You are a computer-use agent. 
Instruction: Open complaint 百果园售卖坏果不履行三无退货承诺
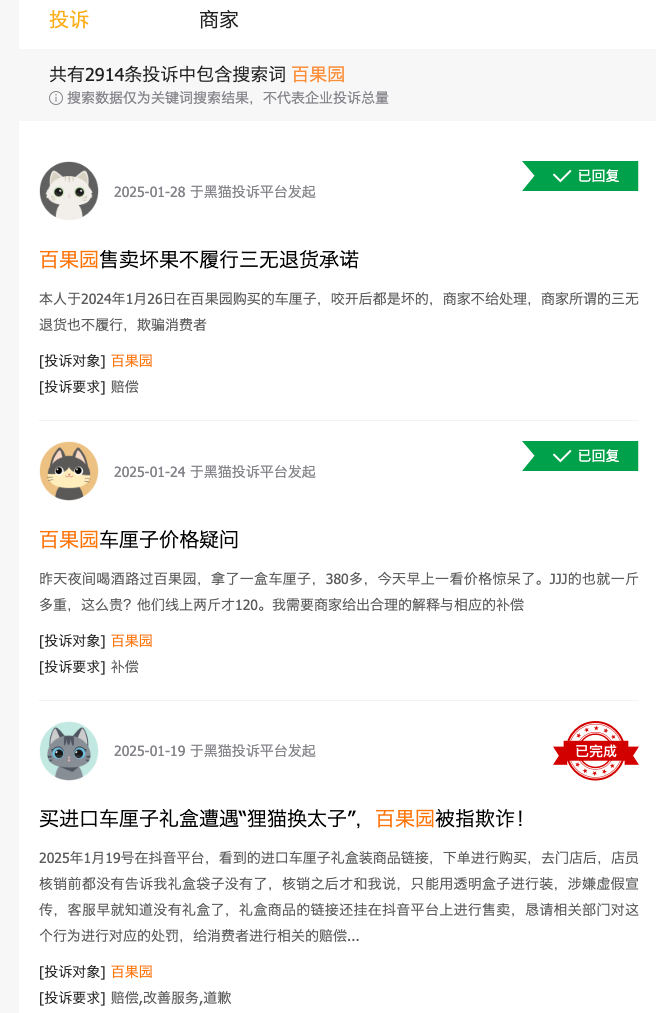199,260
